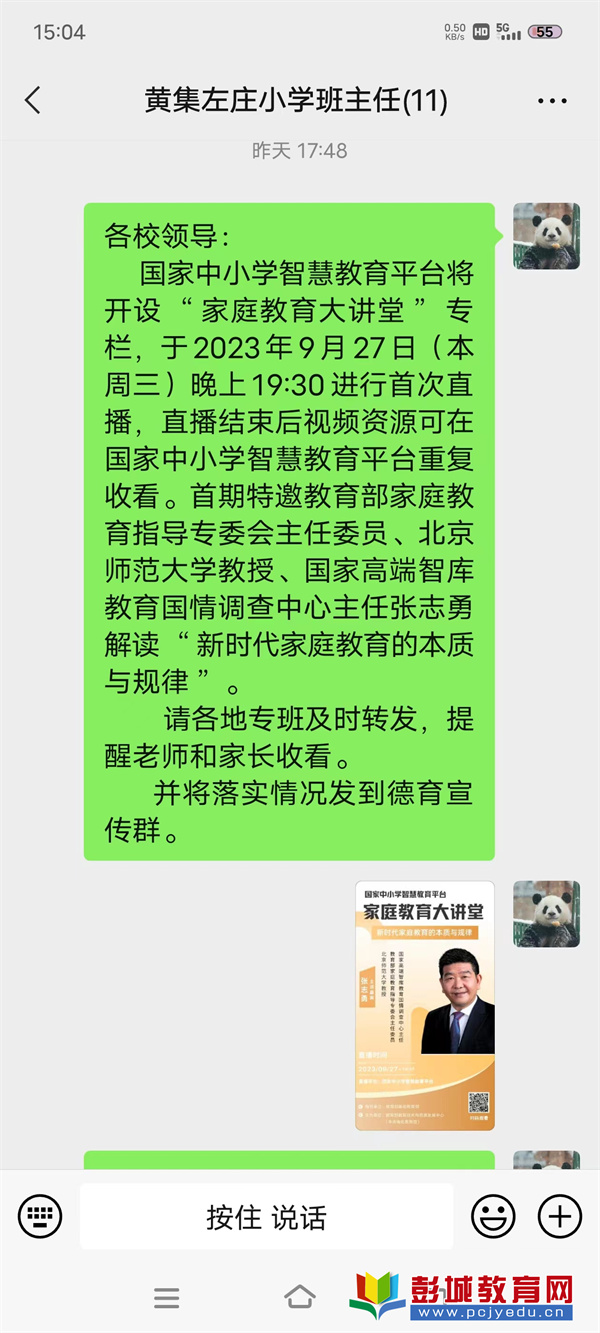Open the panda avatar beside 各校领导 message
The width and height of the screenshot is (600, 1333).
coord(546,236)
